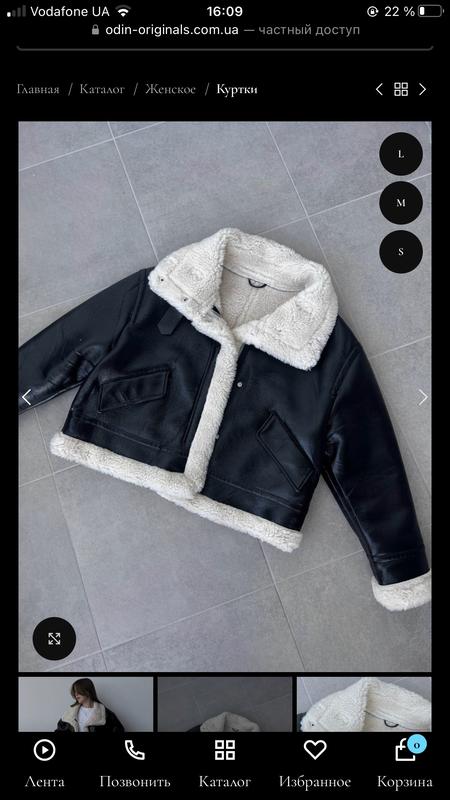Screen dimensions: 450x800
Task: Switch to the Каталог tab in bottom bar
Action: 225,764
